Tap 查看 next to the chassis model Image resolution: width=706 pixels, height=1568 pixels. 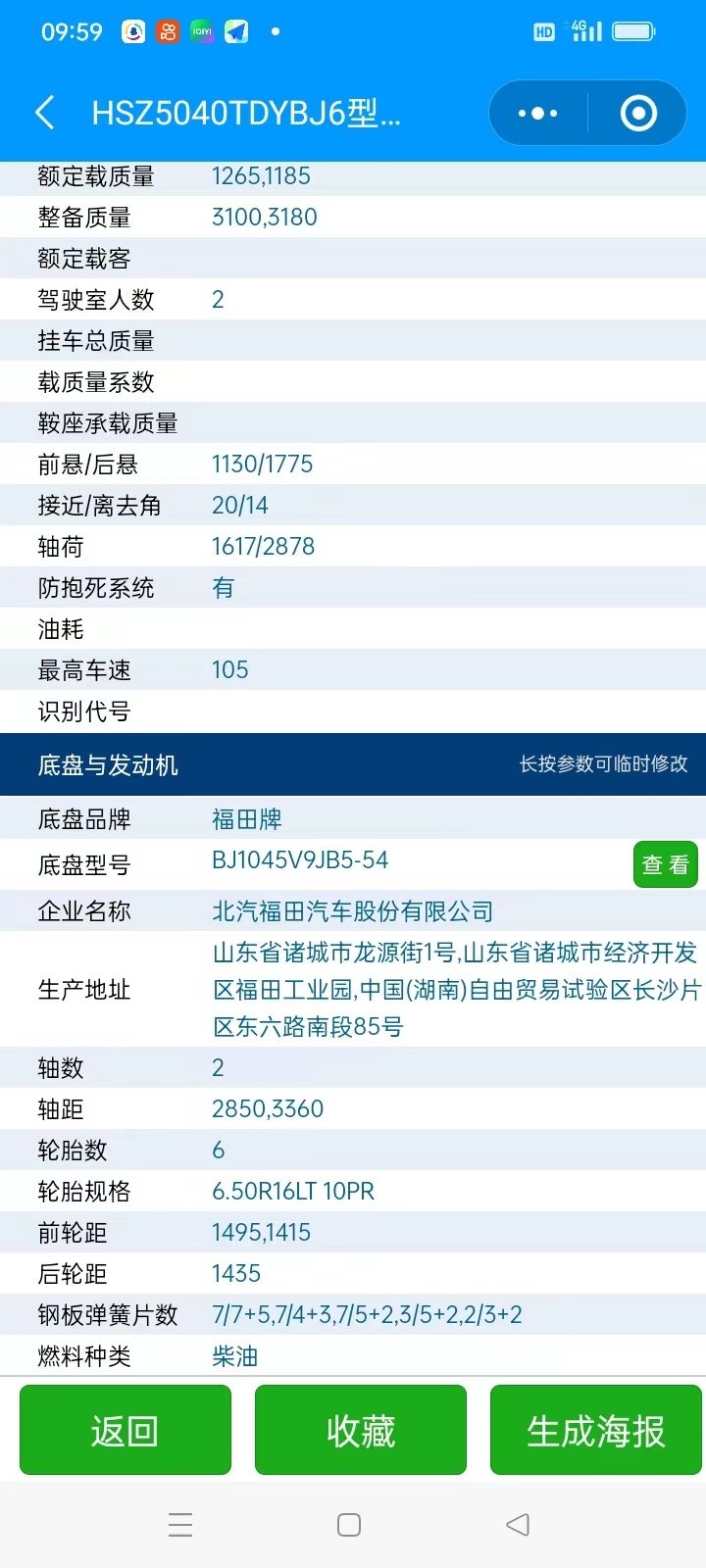665,864
